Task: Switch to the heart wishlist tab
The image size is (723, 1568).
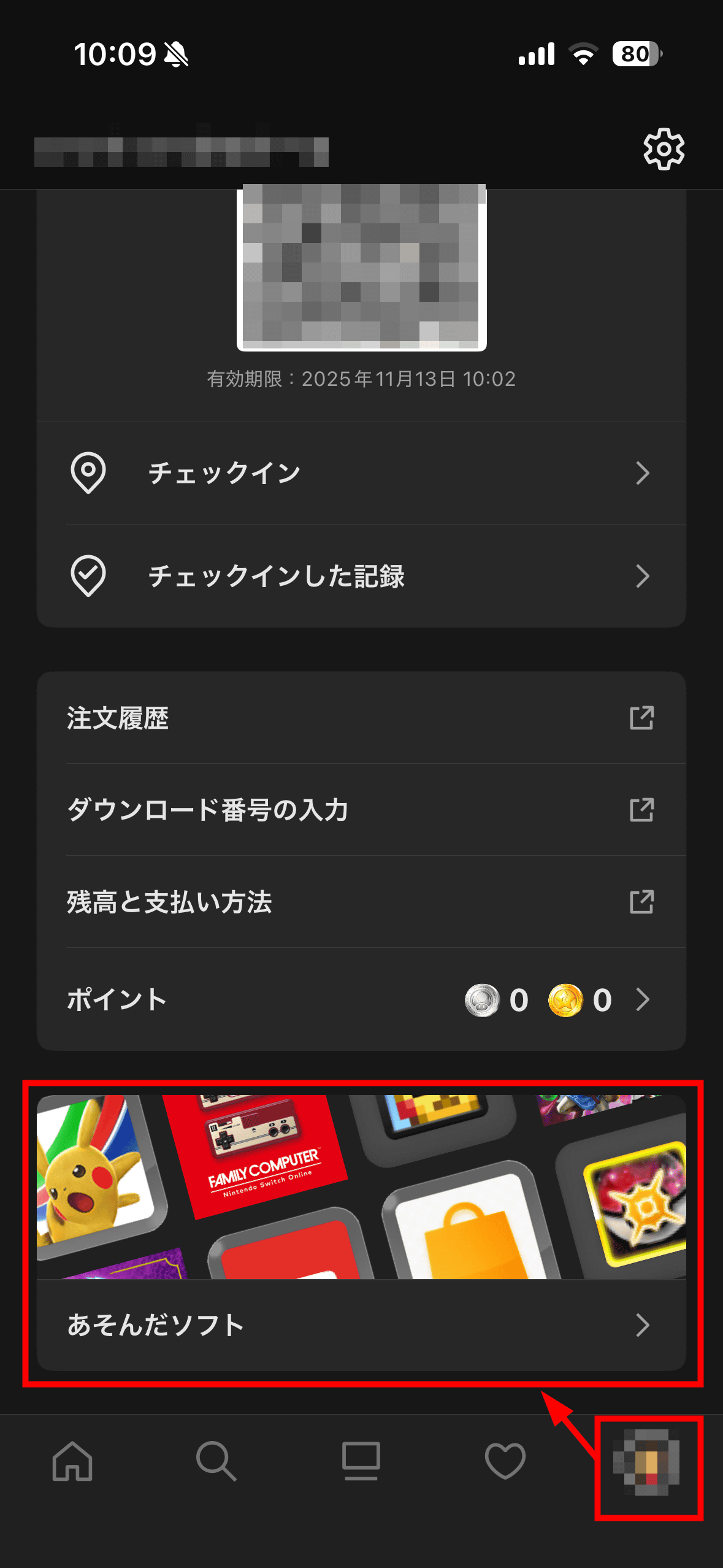Action: pos(505,1461)
